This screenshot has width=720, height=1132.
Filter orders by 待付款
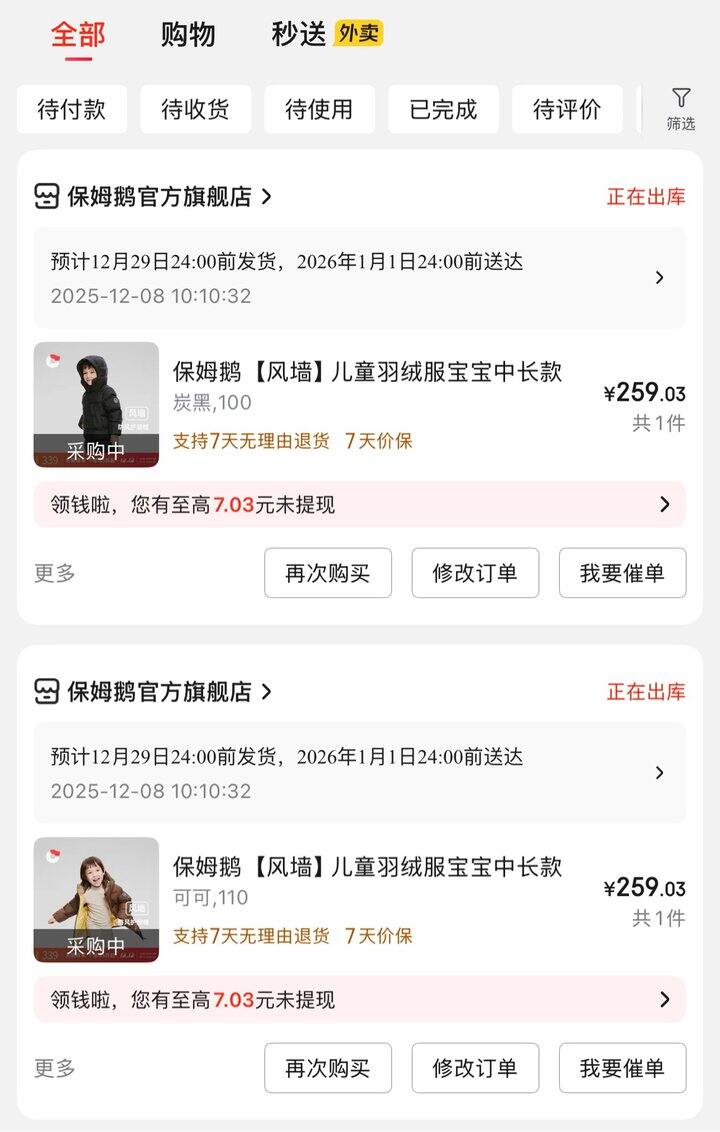(x=72, y=109)
